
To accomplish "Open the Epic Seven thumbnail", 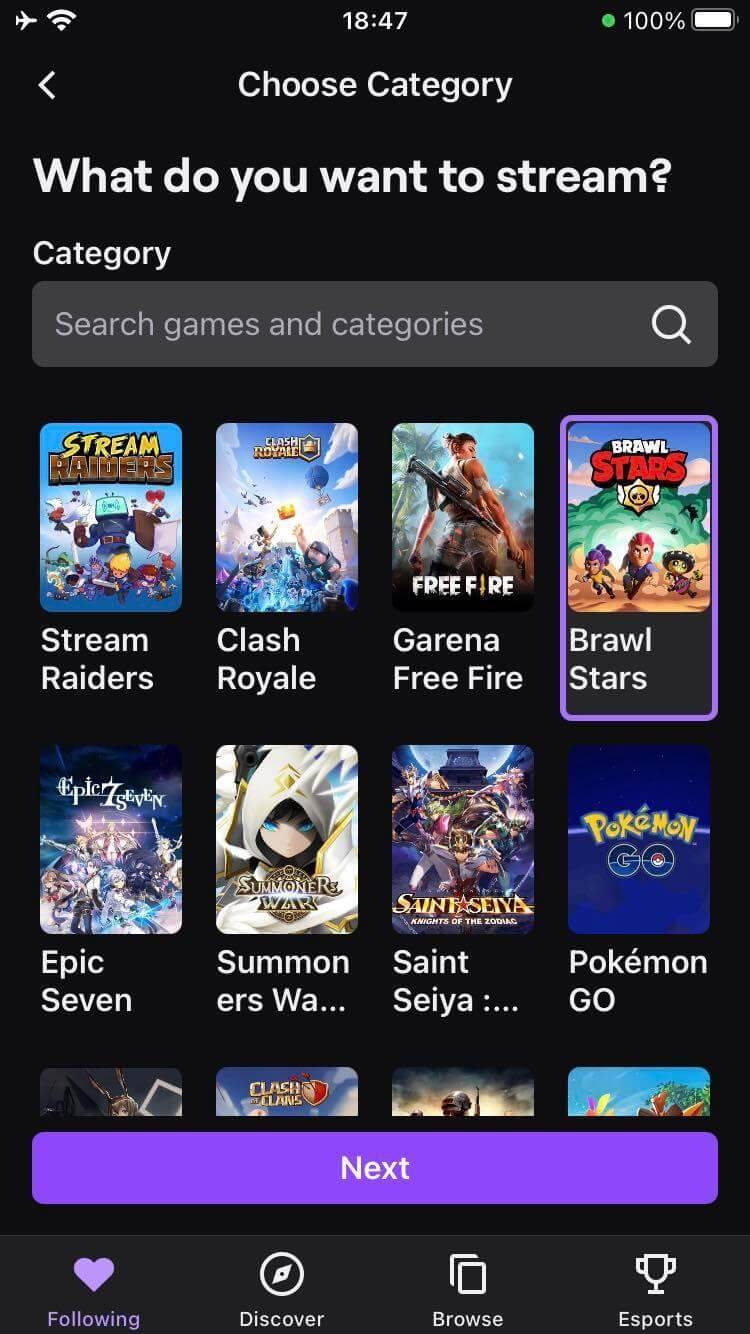I will [111, 840].
